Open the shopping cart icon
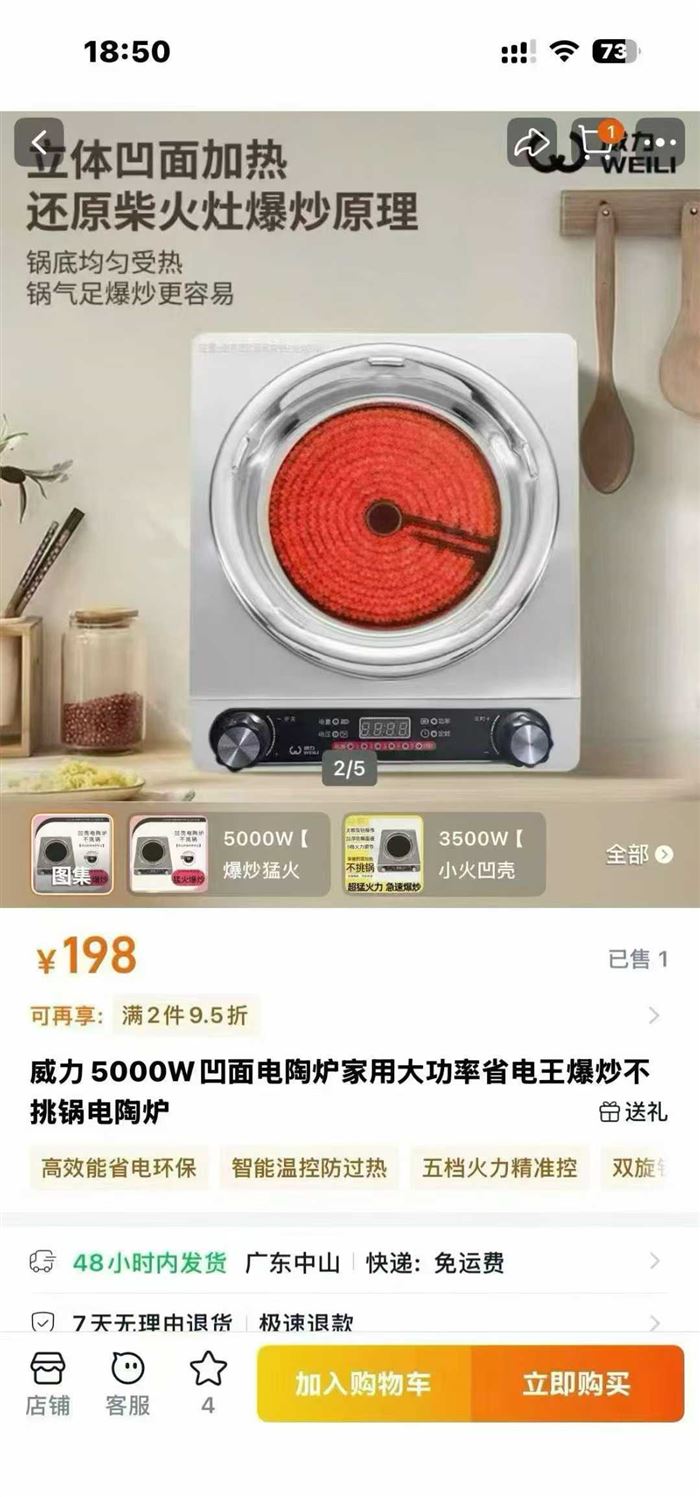The image size is (700, 1497). click(x=595, y=143)
